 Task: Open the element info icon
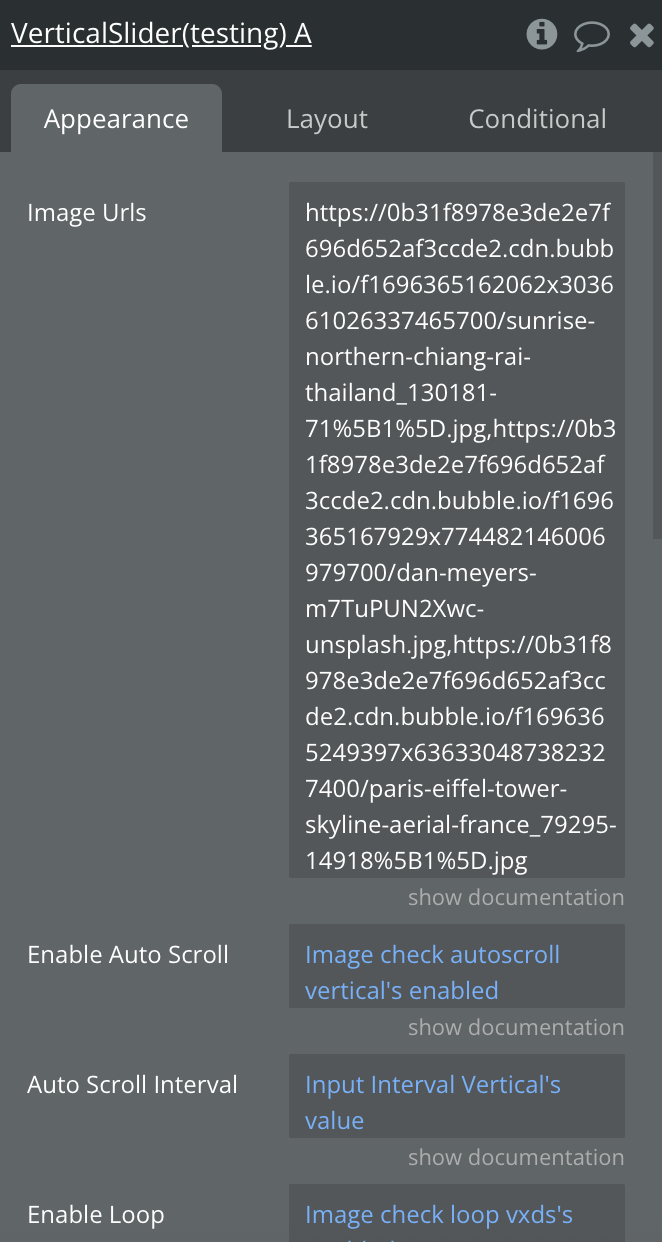[541, 35]
